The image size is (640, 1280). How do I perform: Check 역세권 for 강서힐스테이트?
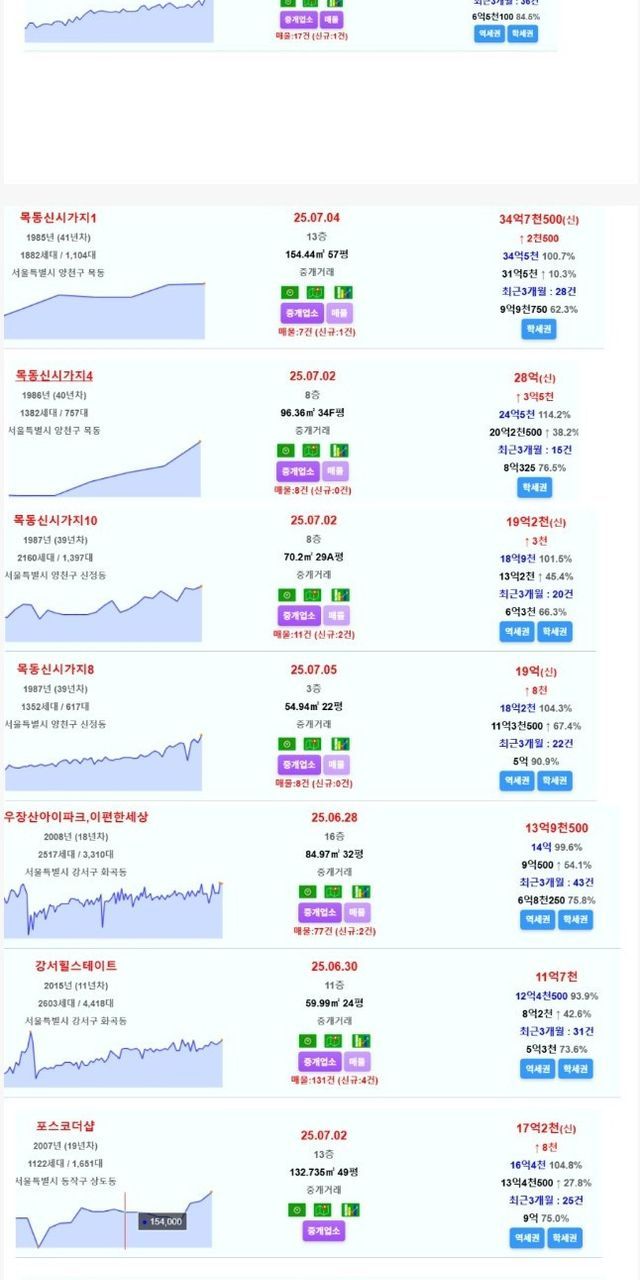537,1068
